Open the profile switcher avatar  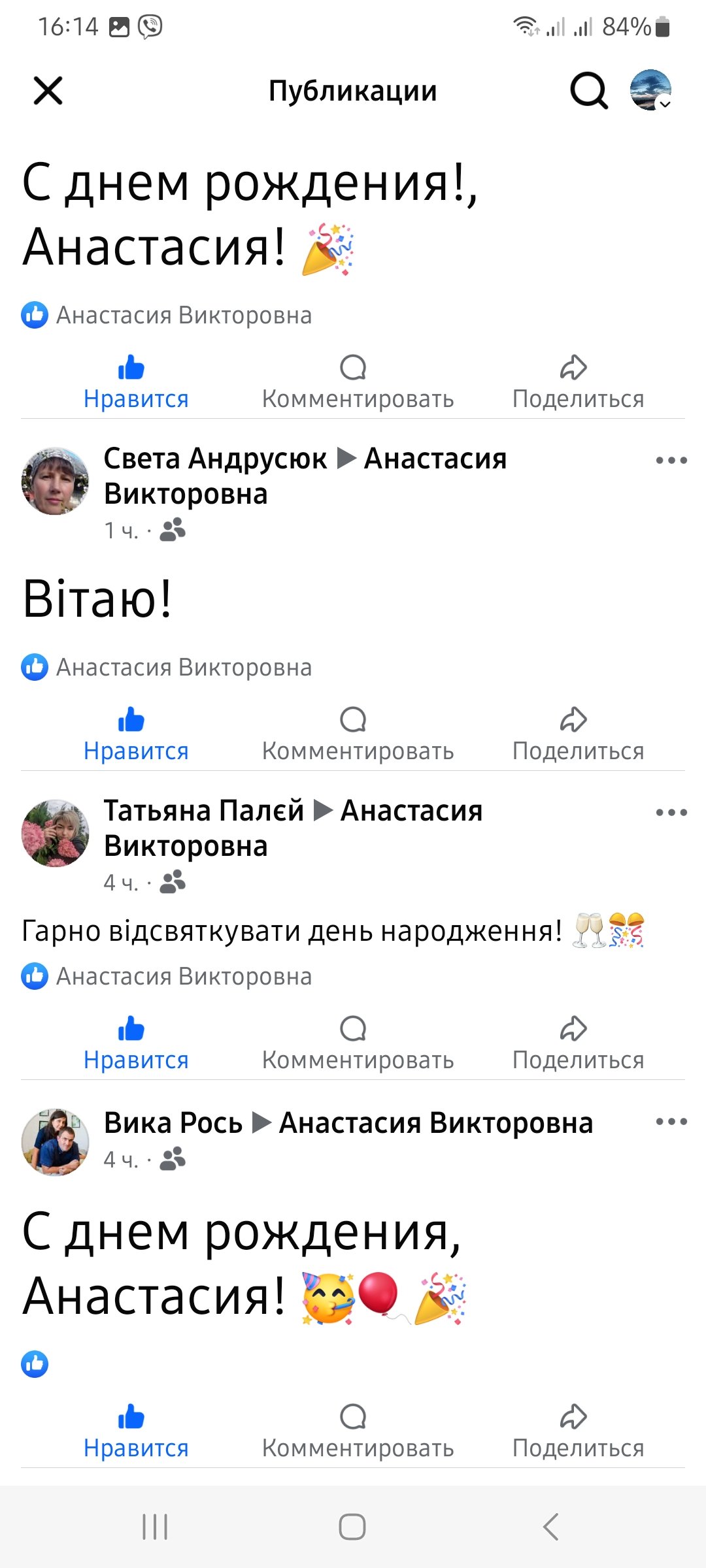point(651,90)
